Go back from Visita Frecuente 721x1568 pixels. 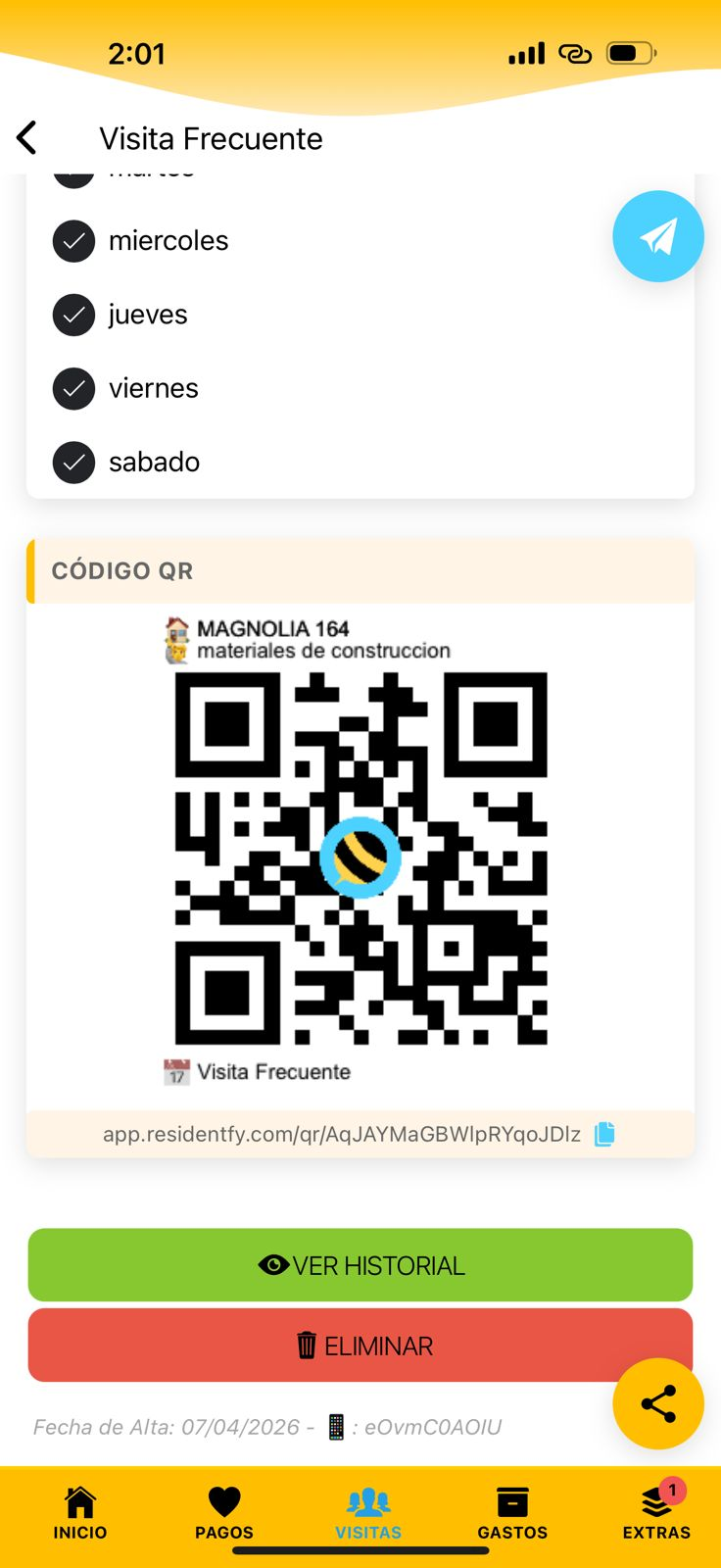click(x=27, y=138)
